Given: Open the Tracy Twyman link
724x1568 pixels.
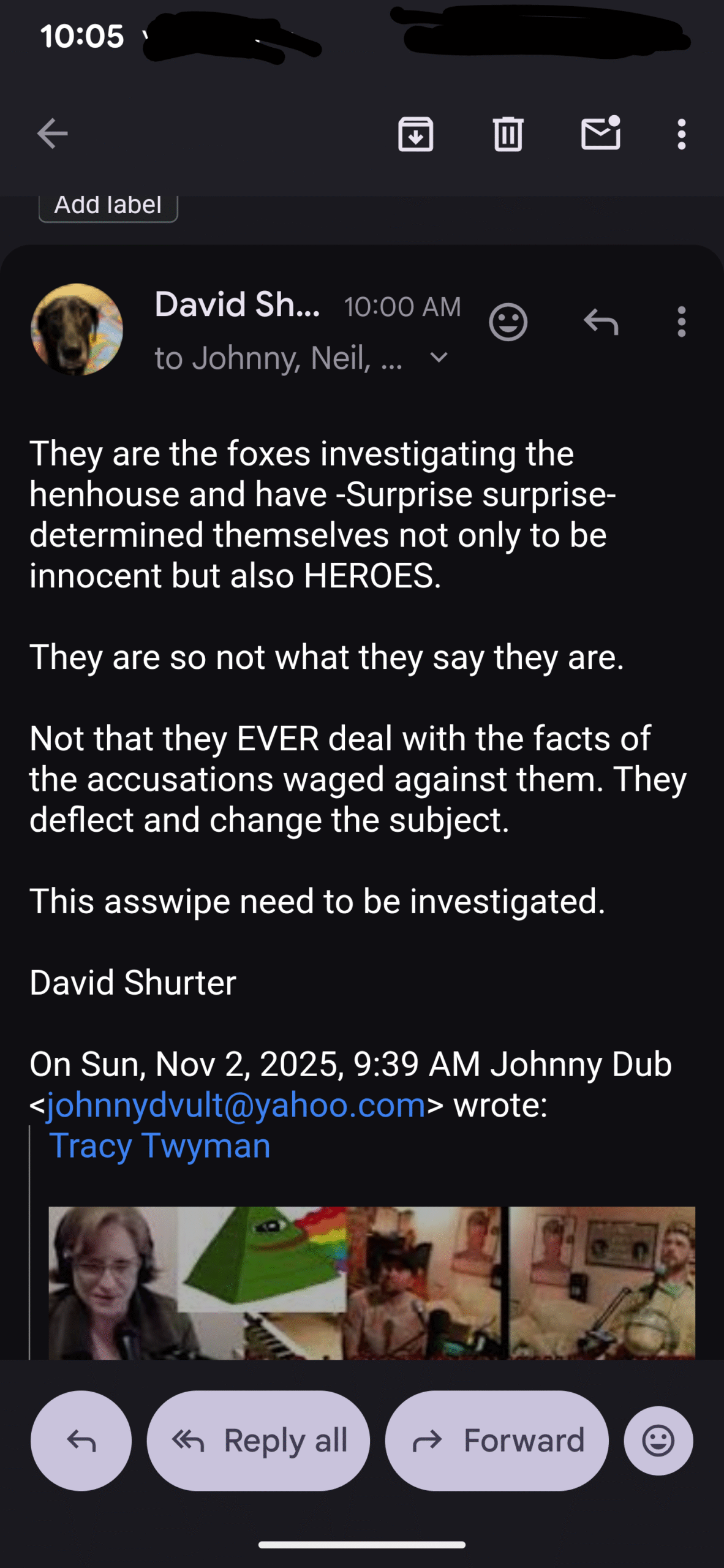Looking at the screenshot, I should 160,1145.
